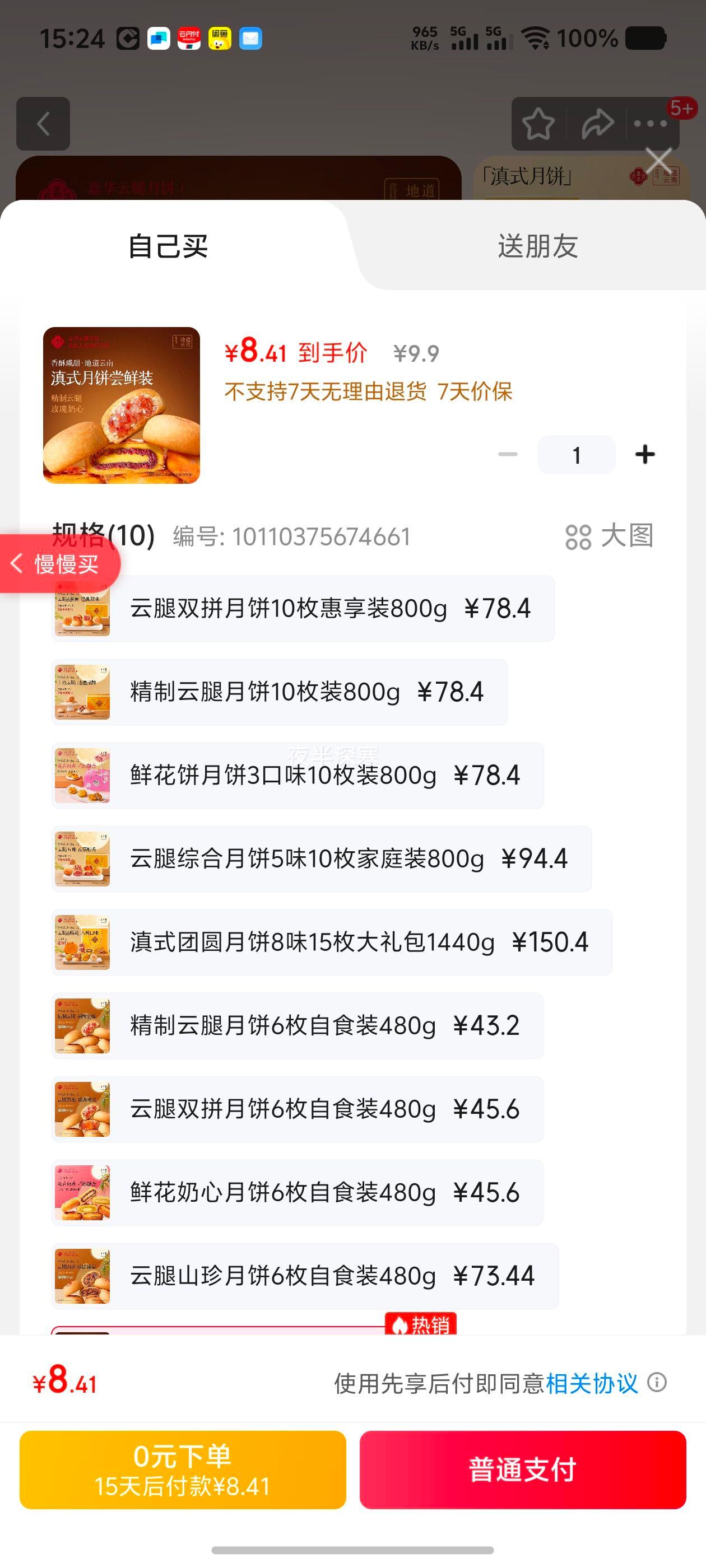Close the specification popup
This screenshot has height=1568, width=706.
tap(658, 162)
